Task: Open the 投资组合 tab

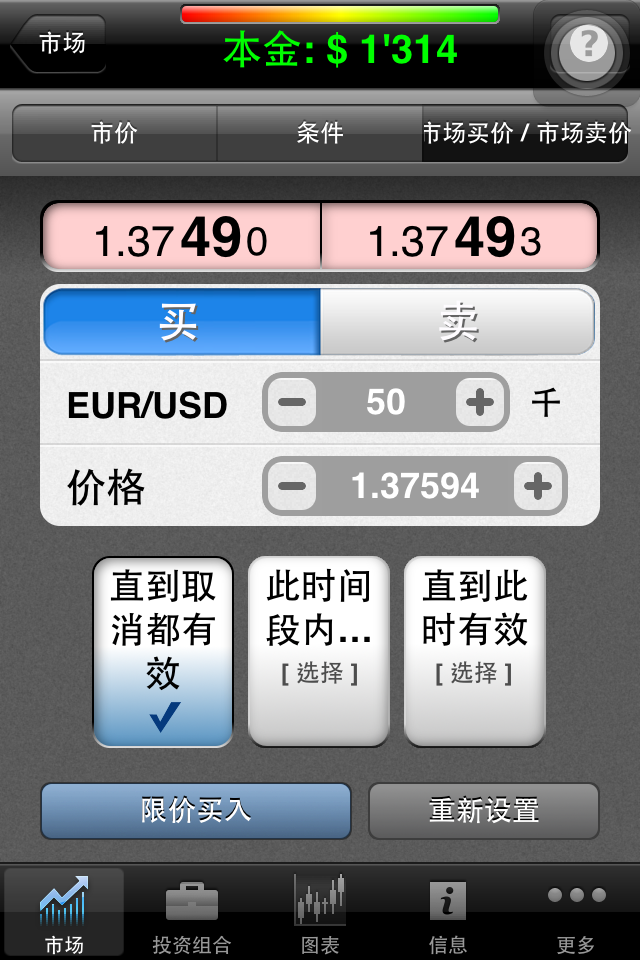Action: click(x=191, y=915)
